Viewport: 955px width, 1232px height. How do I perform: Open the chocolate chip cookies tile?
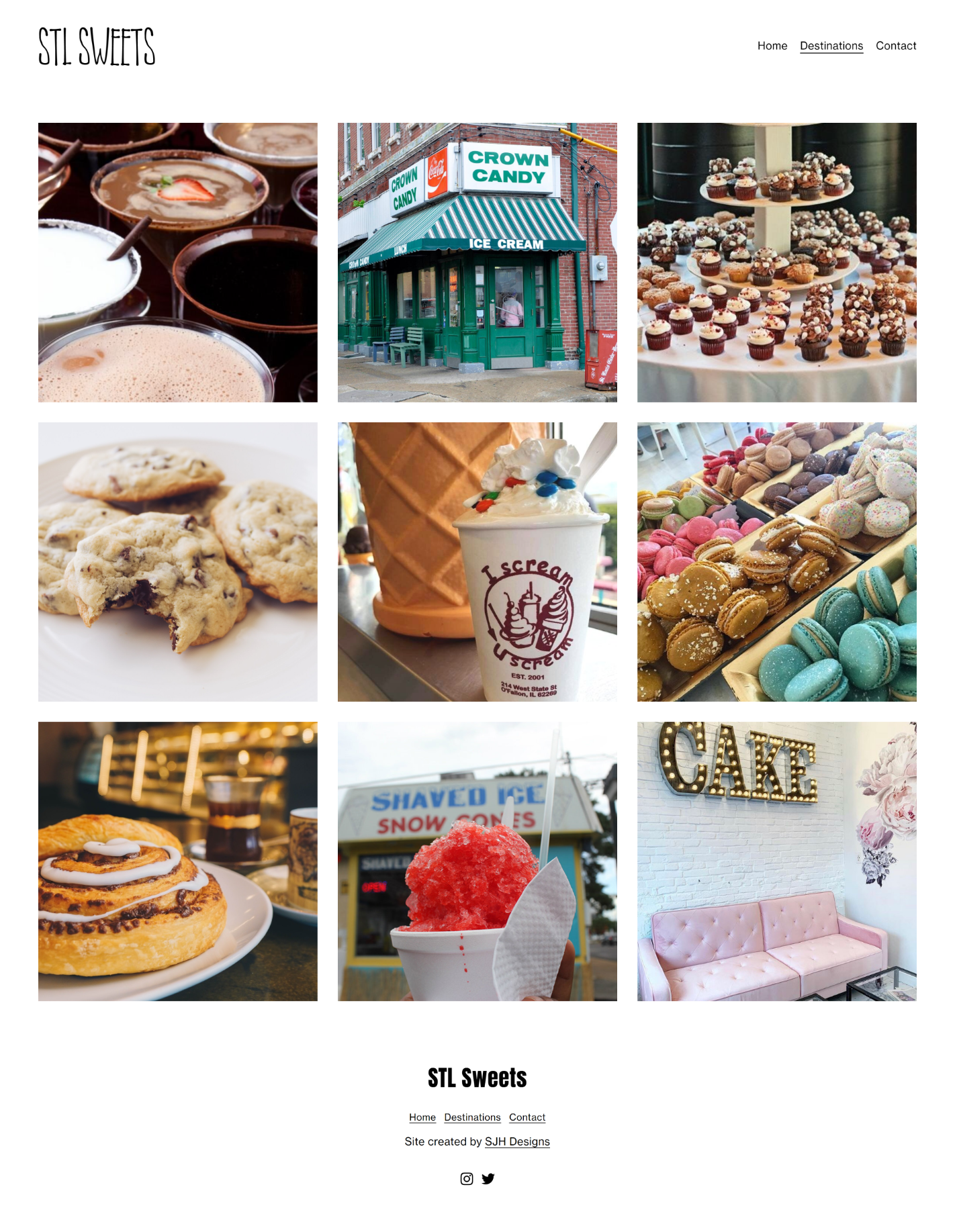click(x=178, y=562)
